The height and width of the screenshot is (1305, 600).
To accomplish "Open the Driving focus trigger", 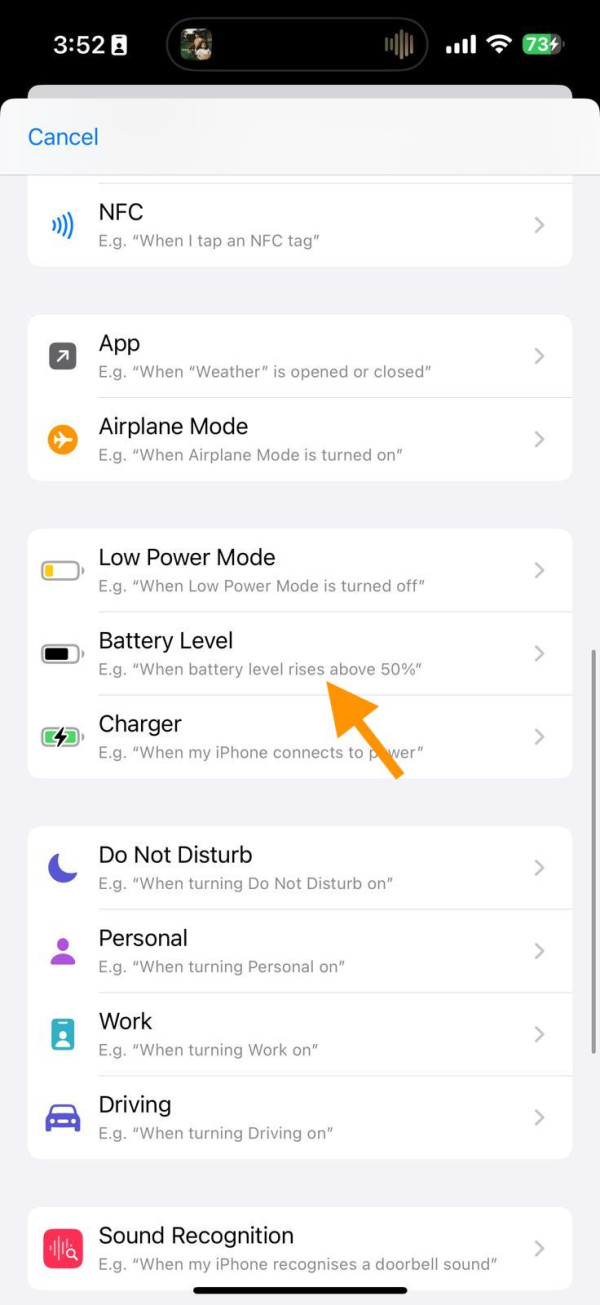I will click(x=300, y=1117).
